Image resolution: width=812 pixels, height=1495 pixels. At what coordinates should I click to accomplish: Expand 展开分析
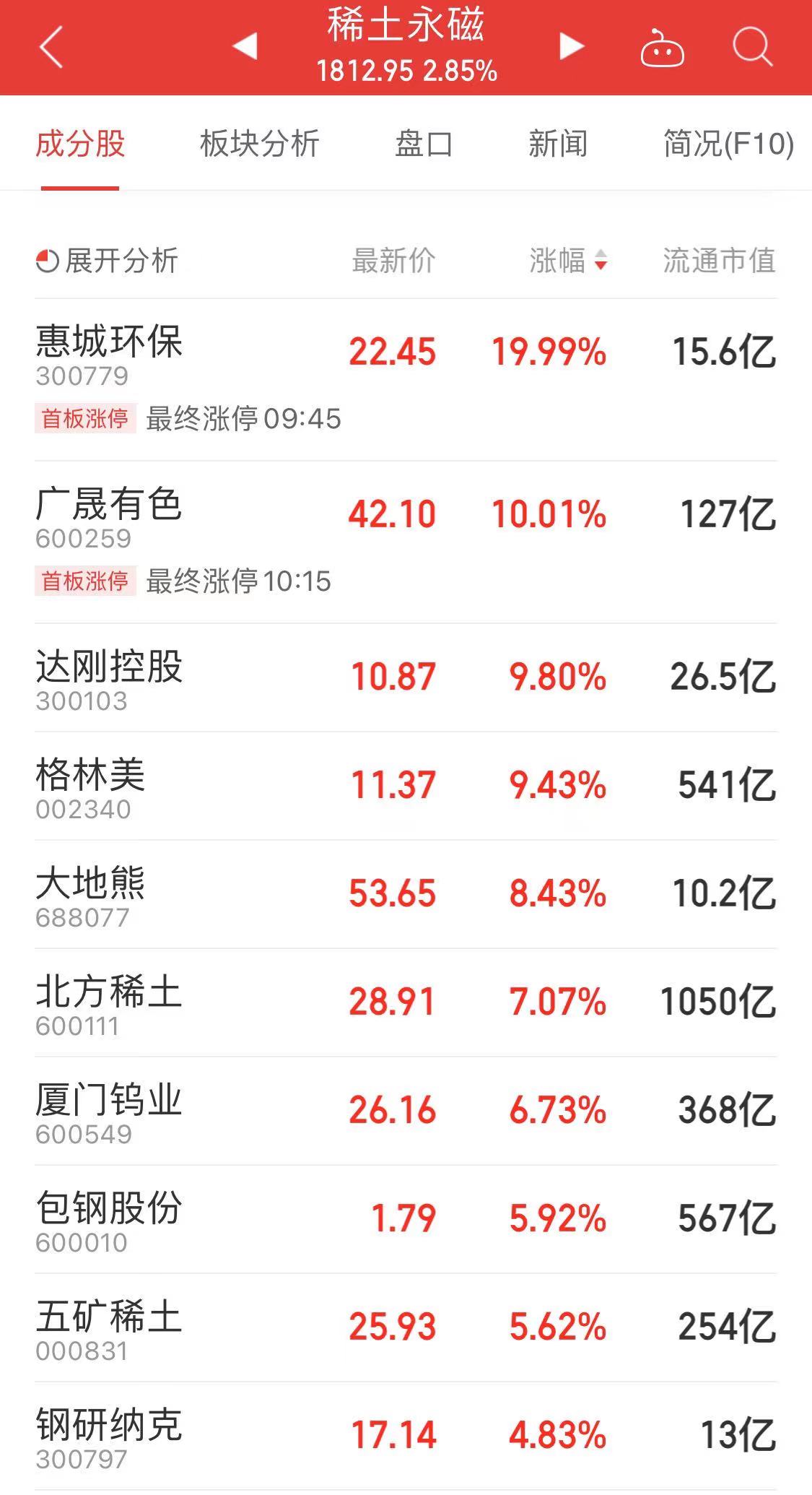[x=107, y=261]
